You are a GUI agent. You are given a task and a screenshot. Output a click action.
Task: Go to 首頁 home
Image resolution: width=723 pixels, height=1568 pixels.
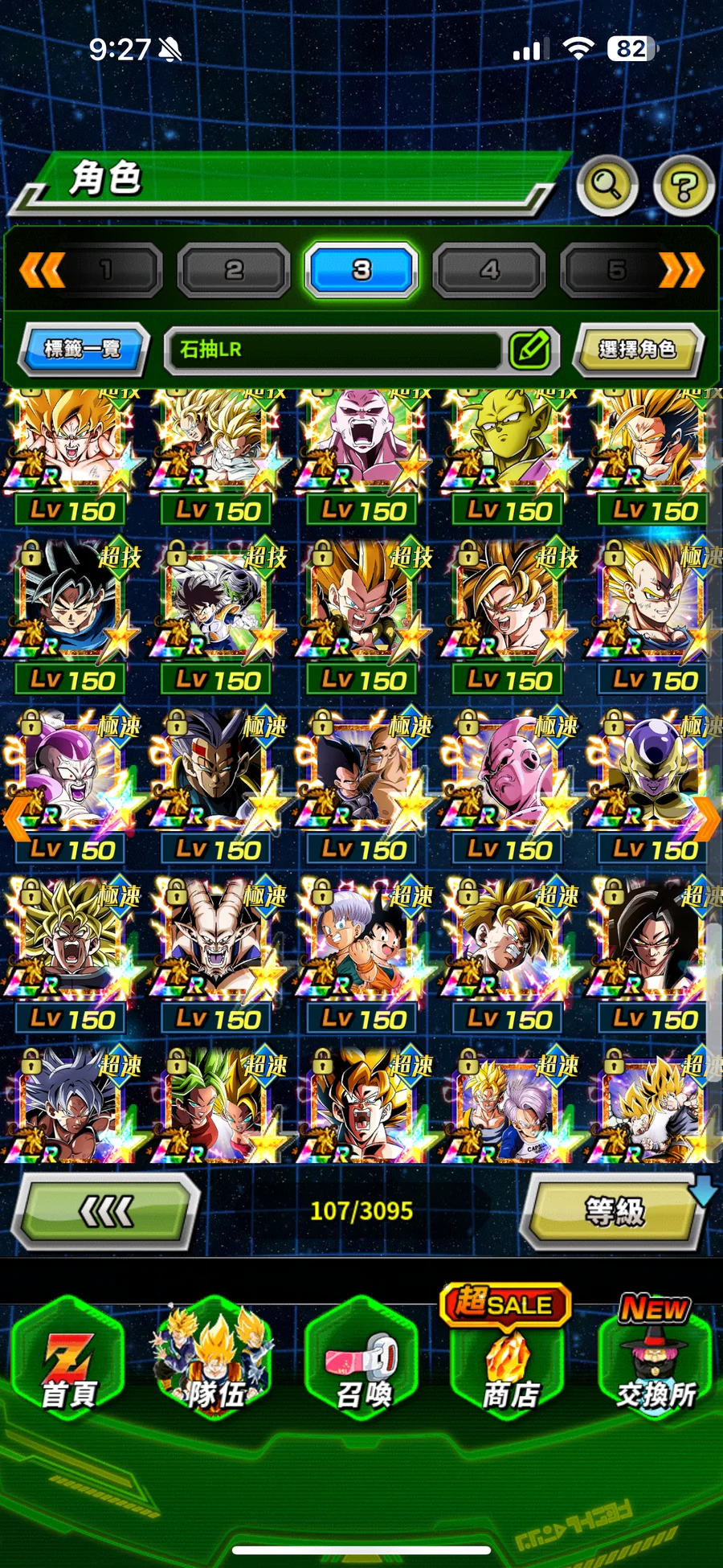pos(69,1358)
